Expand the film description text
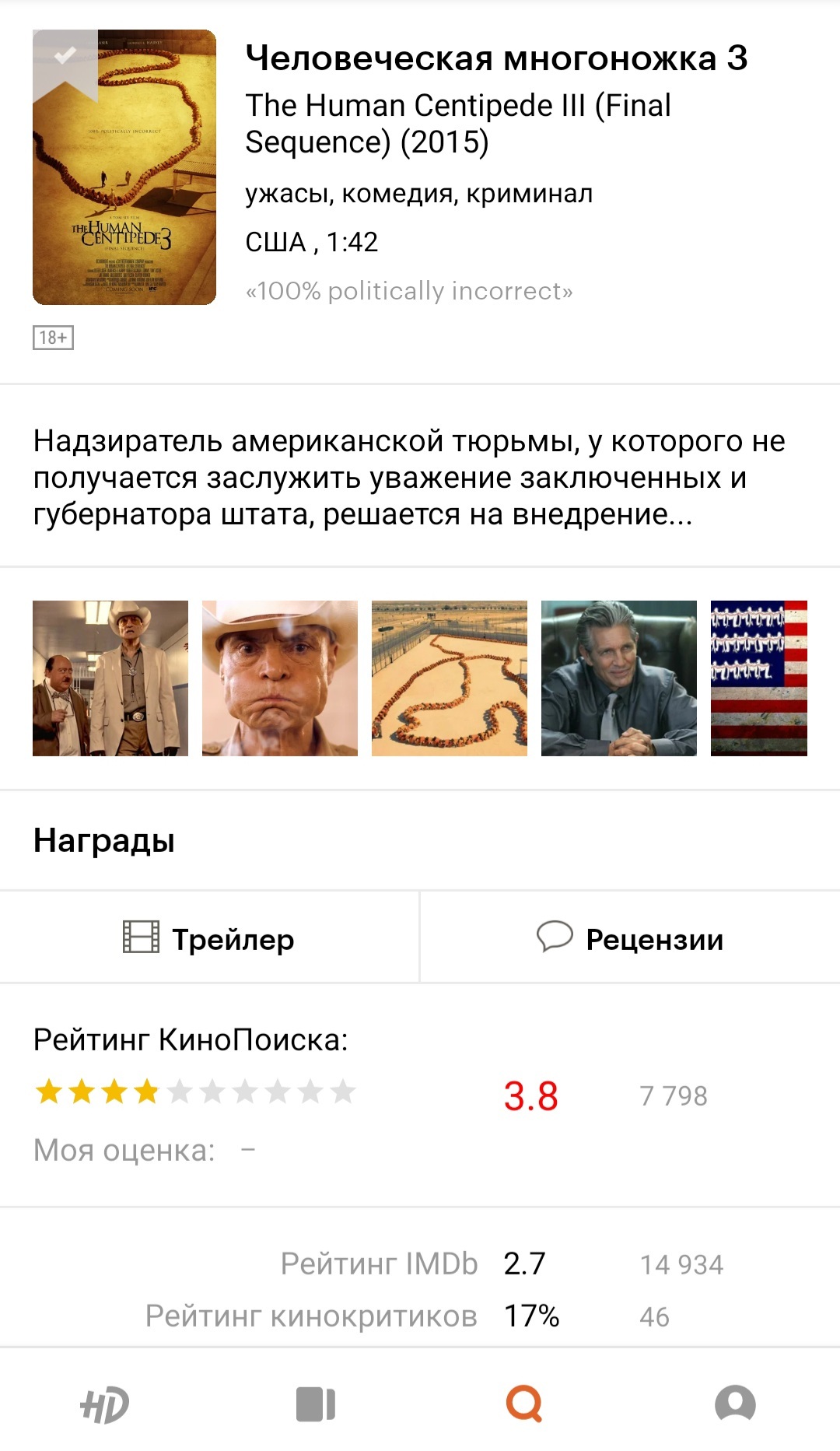The width and height of the screenshot is (840, 1451). 409,478
